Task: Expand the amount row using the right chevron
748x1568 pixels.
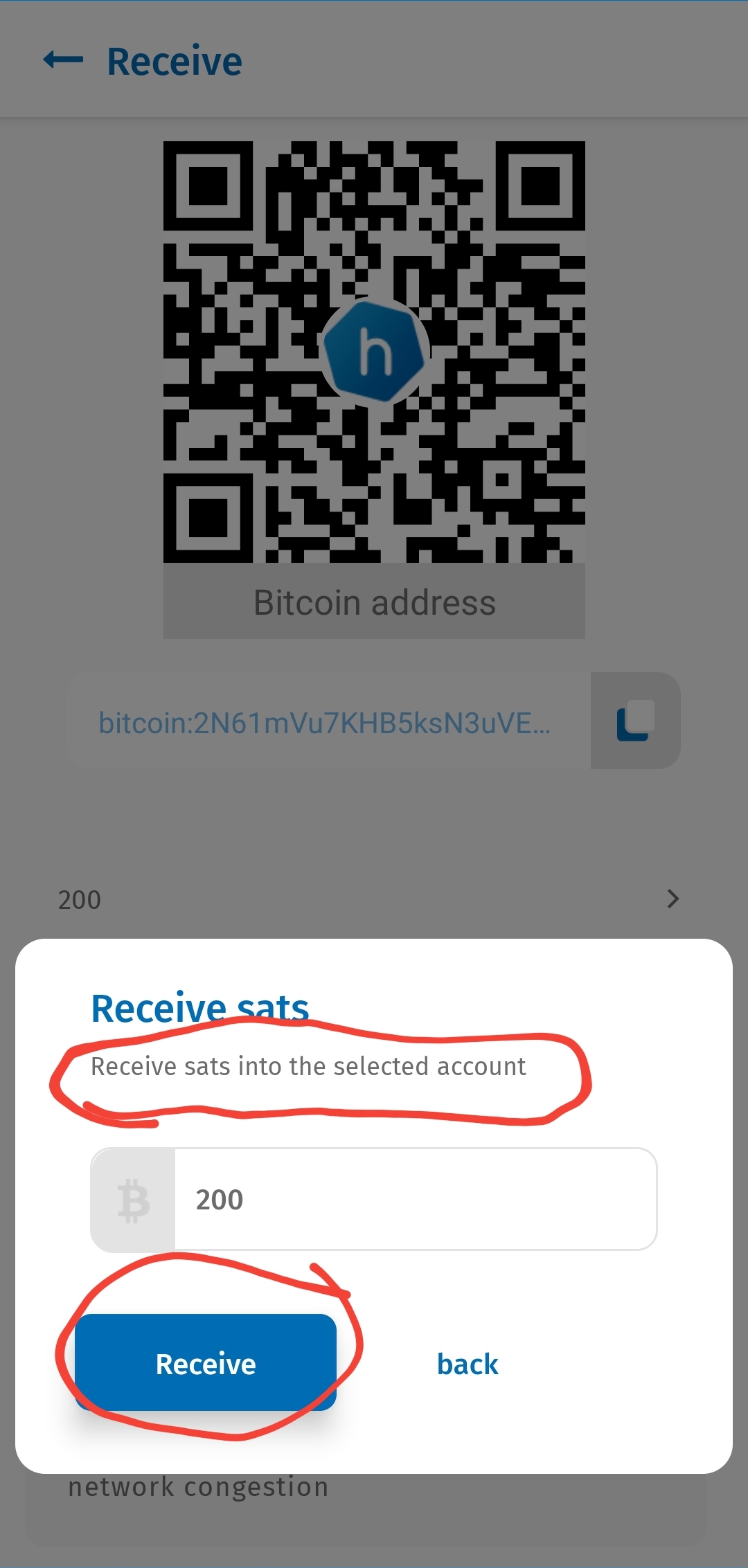Action: tap(673, 899)
